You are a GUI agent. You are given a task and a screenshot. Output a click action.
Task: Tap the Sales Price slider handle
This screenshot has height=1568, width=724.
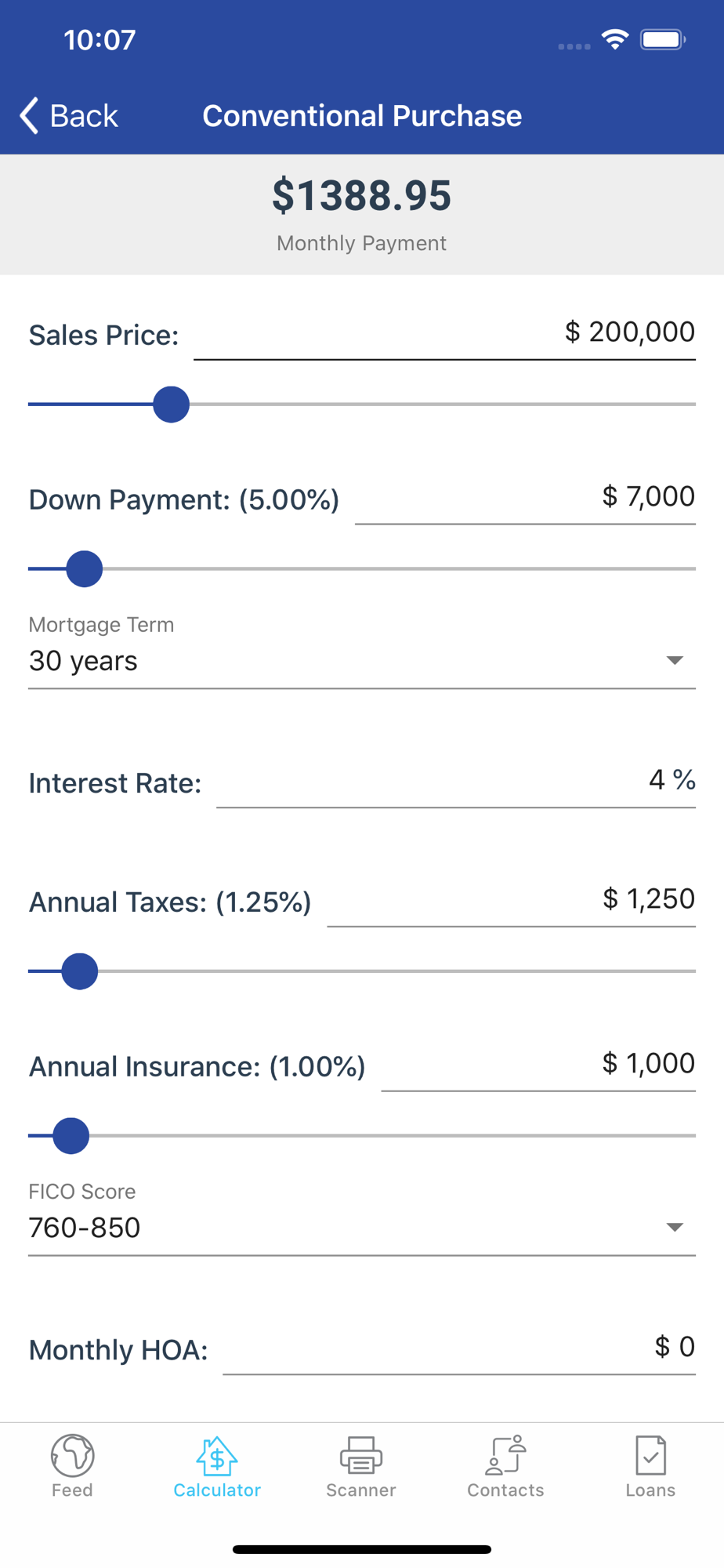[x=171, y=405]
